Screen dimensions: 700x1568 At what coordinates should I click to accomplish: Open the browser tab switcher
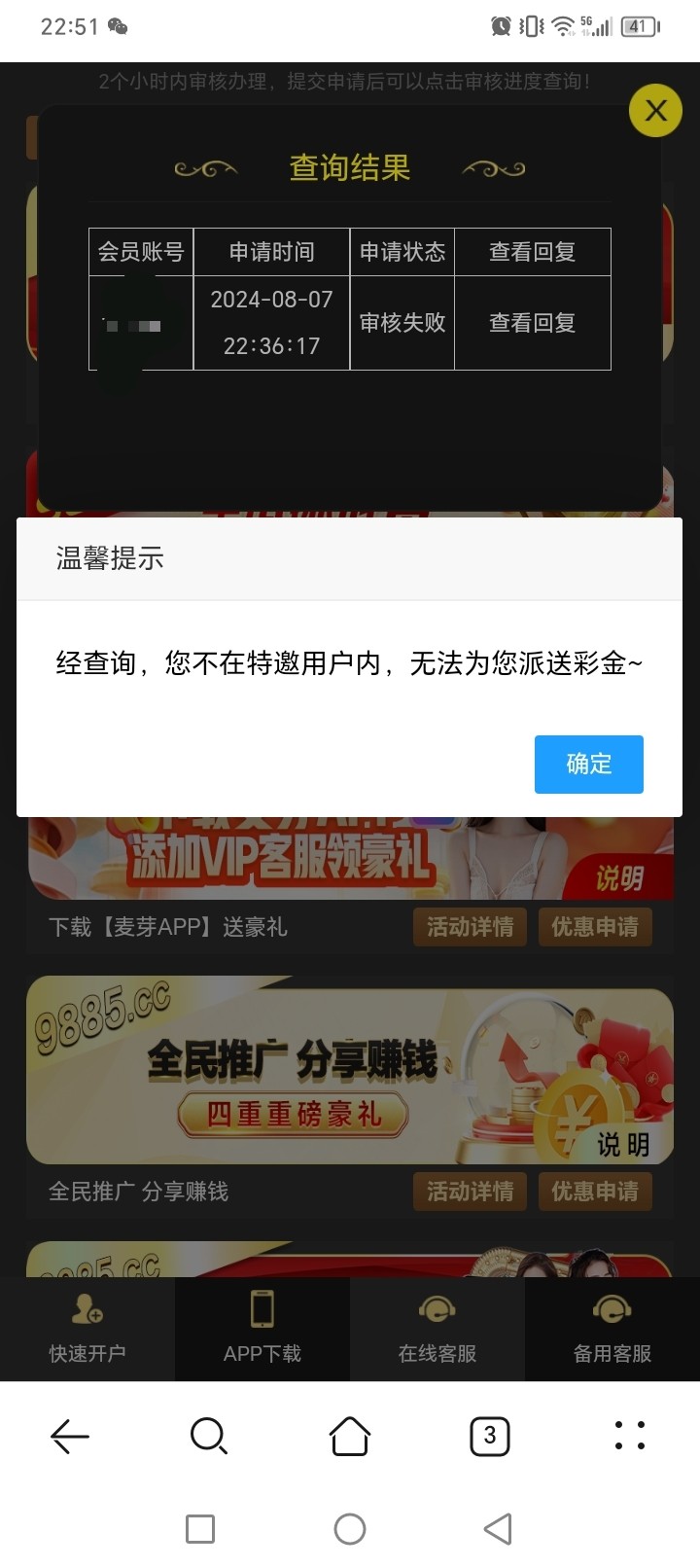point(490,1436)
